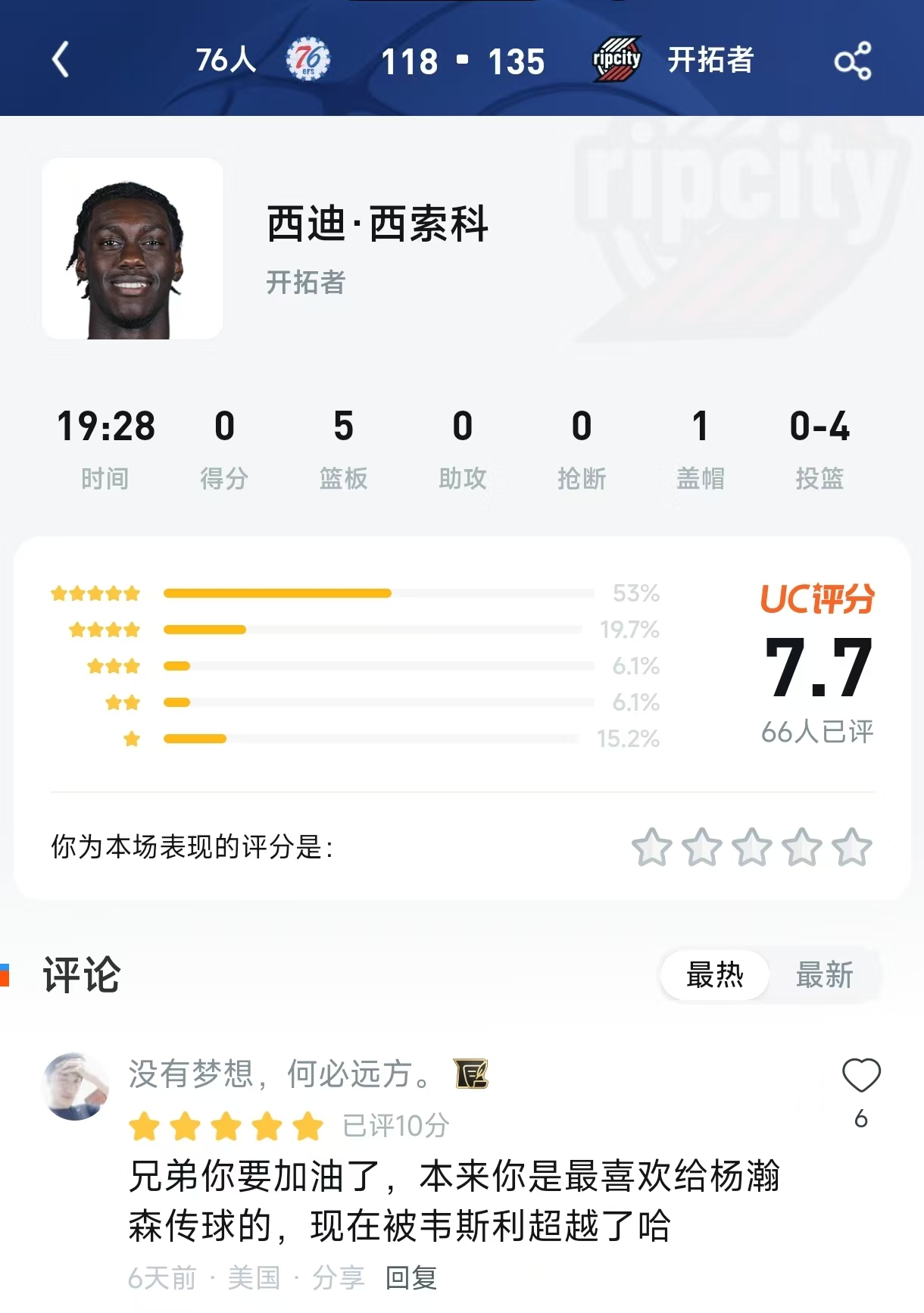Tap 回复 to reply to the comment
924x1313 pixels.
[411, 1278]
